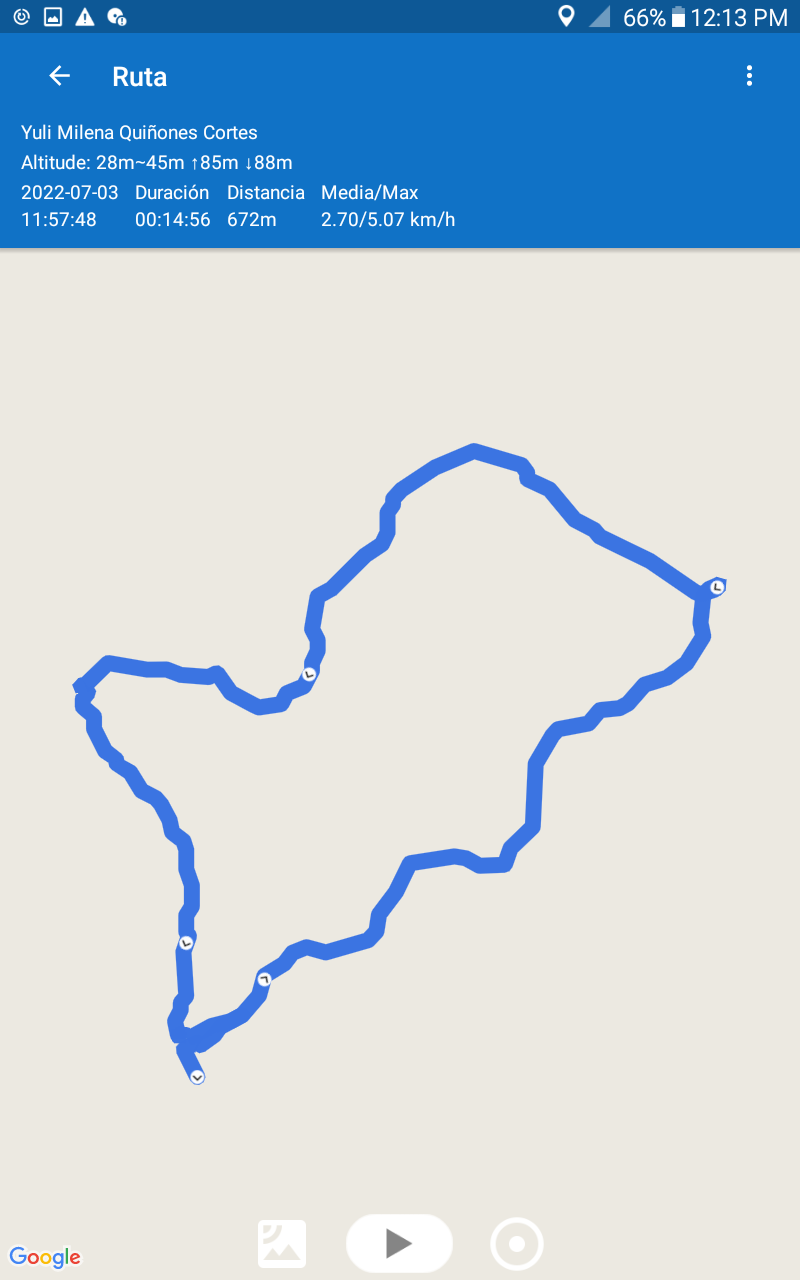This screenshot has width=800, height=1280.
Task: Open the map image/layer icon
Action: point(282,1244)
